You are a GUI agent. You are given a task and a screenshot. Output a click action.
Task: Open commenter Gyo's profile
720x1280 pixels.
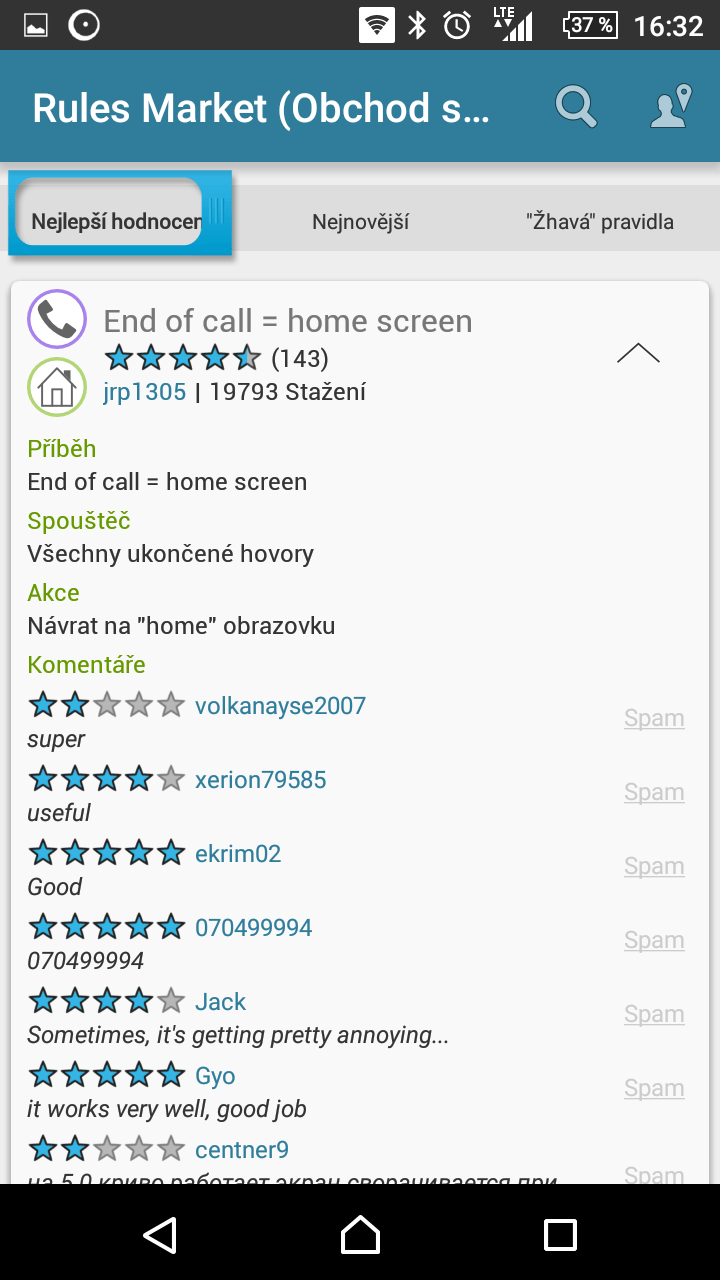(215, 1076)
